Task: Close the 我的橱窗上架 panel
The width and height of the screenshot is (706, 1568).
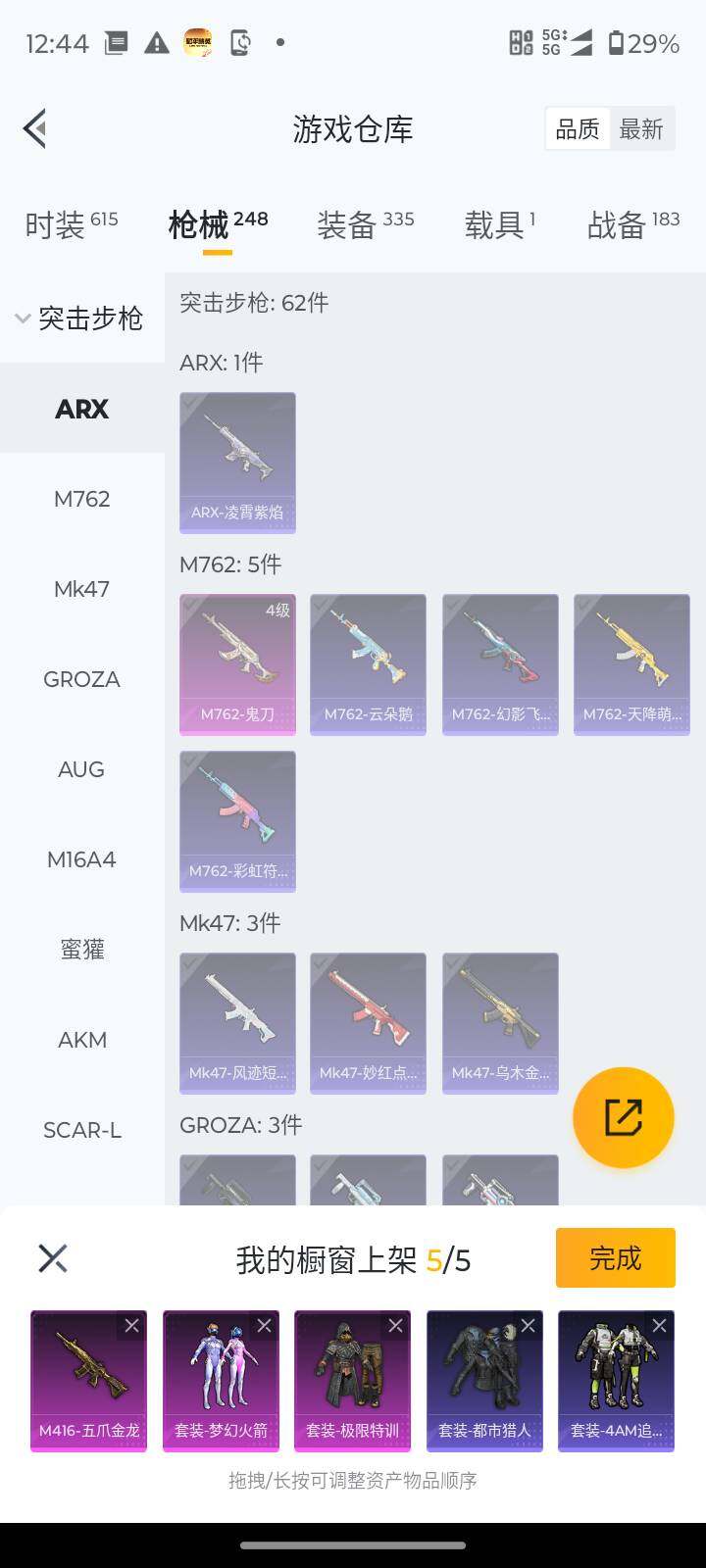Action: (53, 1258)
